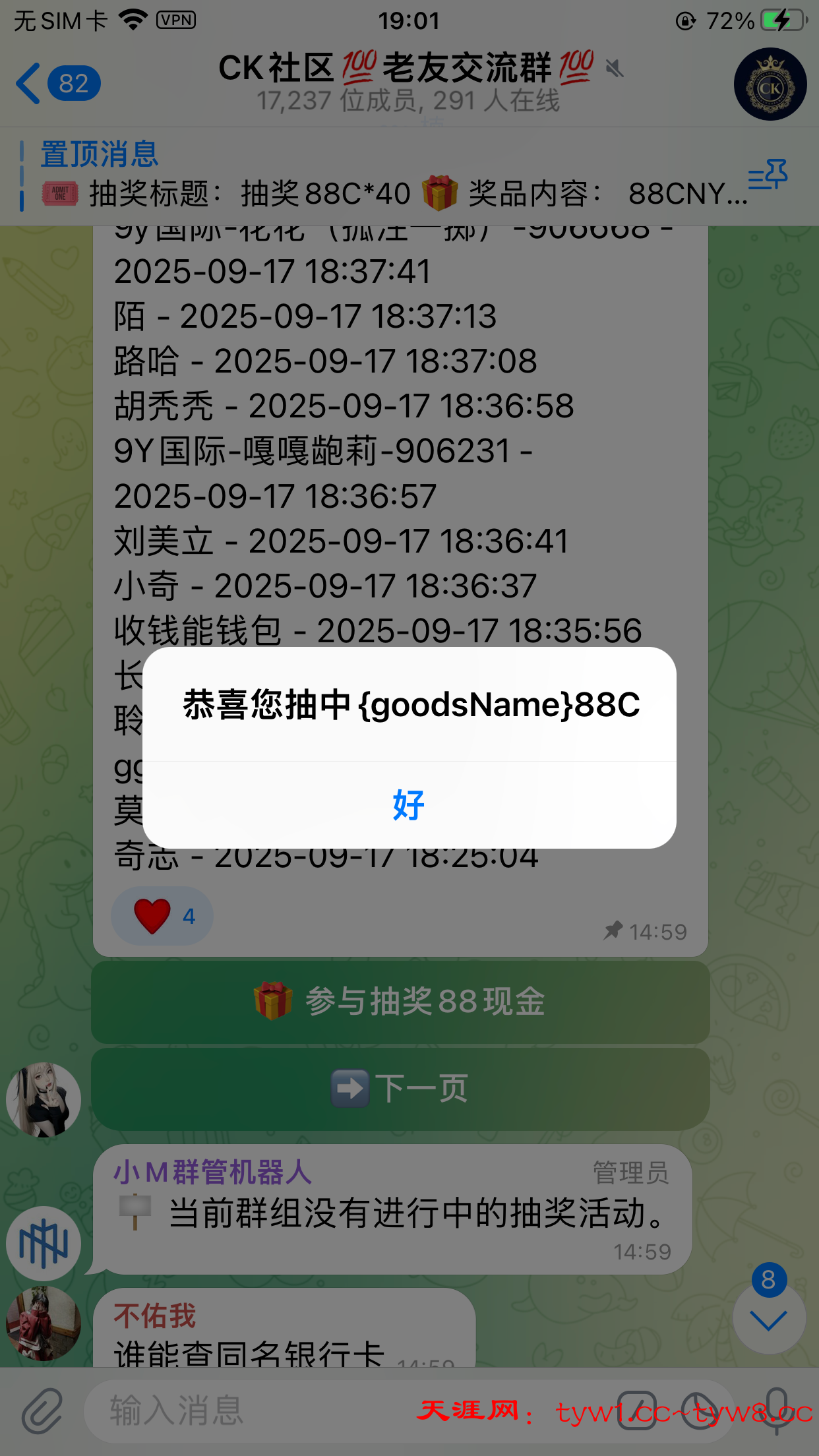Open the CK group profile avatar
The width and height of the screenshot is (819, 1456).
pos(770,84)
